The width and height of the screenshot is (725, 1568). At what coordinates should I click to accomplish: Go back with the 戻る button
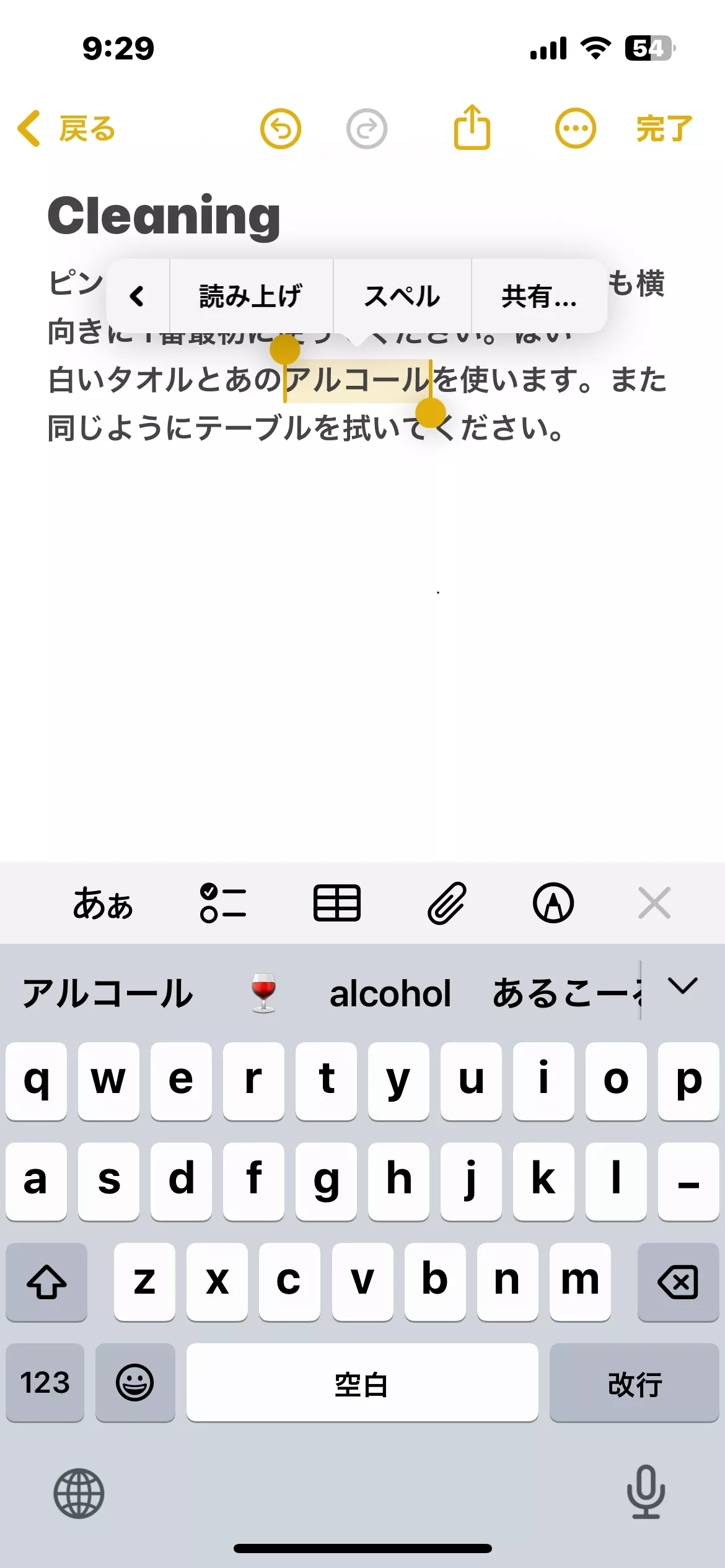click(x=67, y=129)
